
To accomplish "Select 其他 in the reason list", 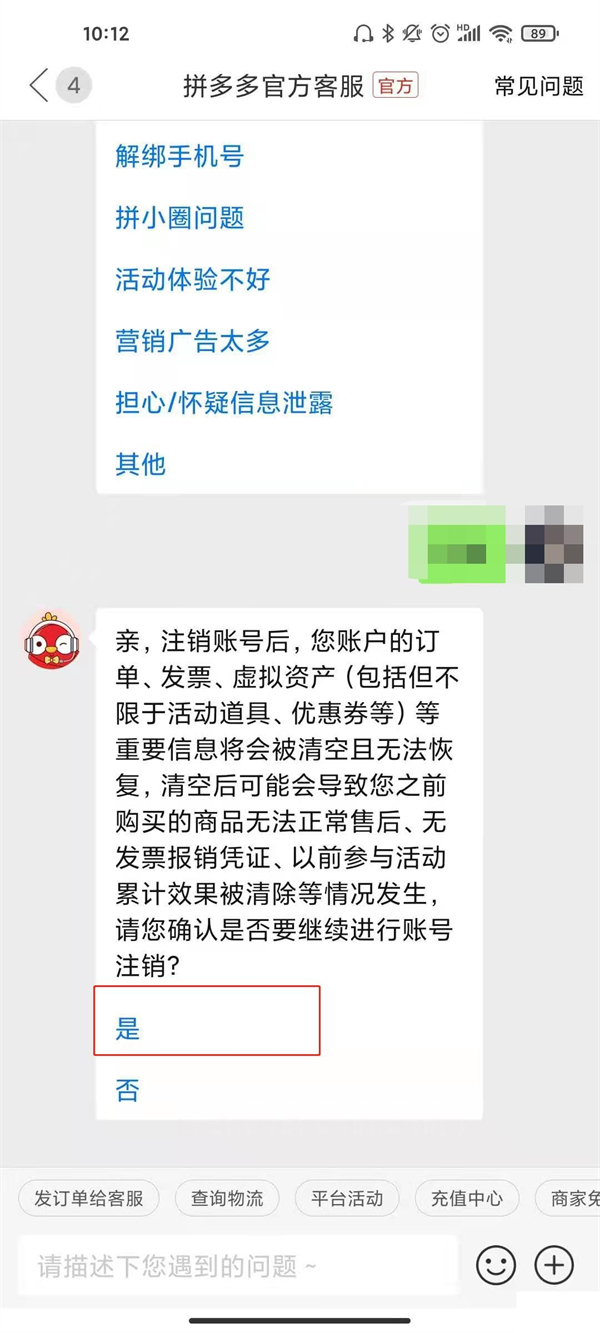I will pyautogui.click(x=140, y=464).
